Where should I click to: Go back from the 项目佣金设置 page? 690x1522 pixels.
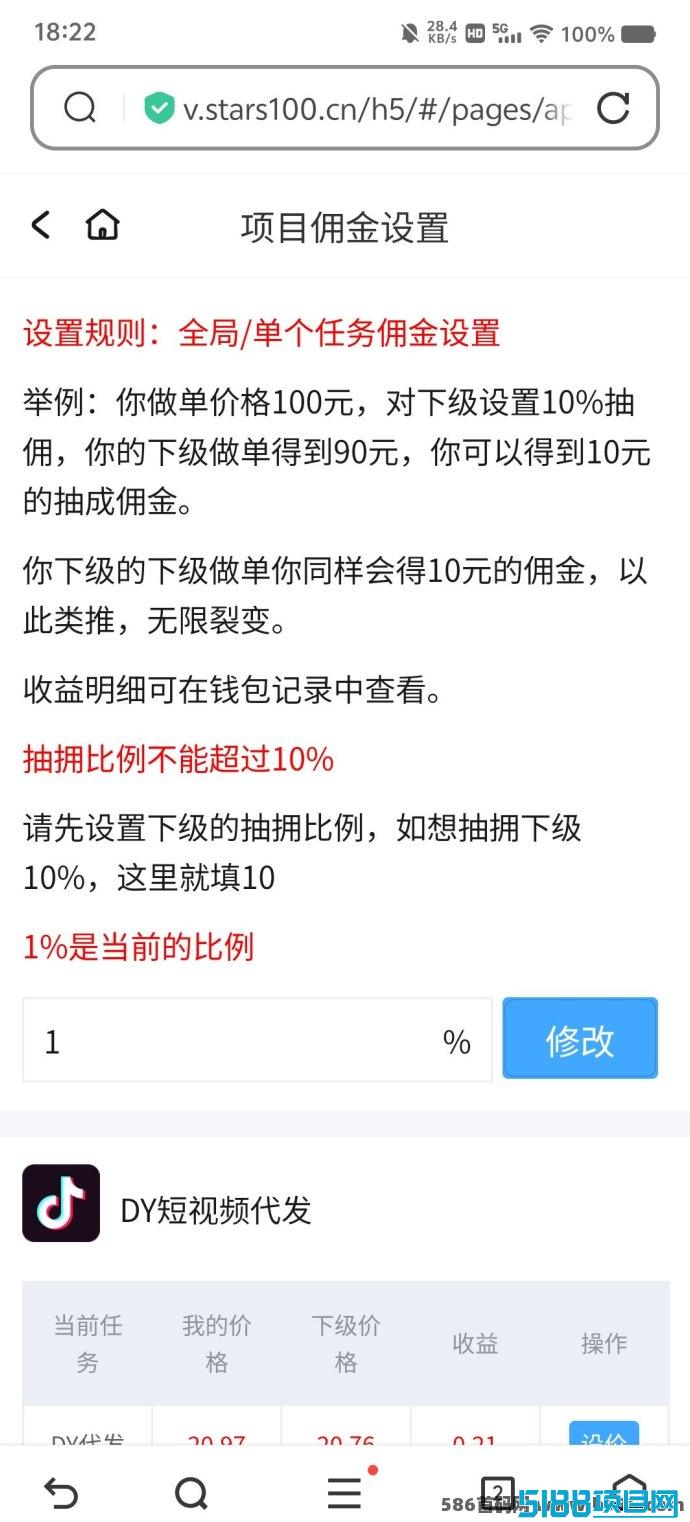40,225
